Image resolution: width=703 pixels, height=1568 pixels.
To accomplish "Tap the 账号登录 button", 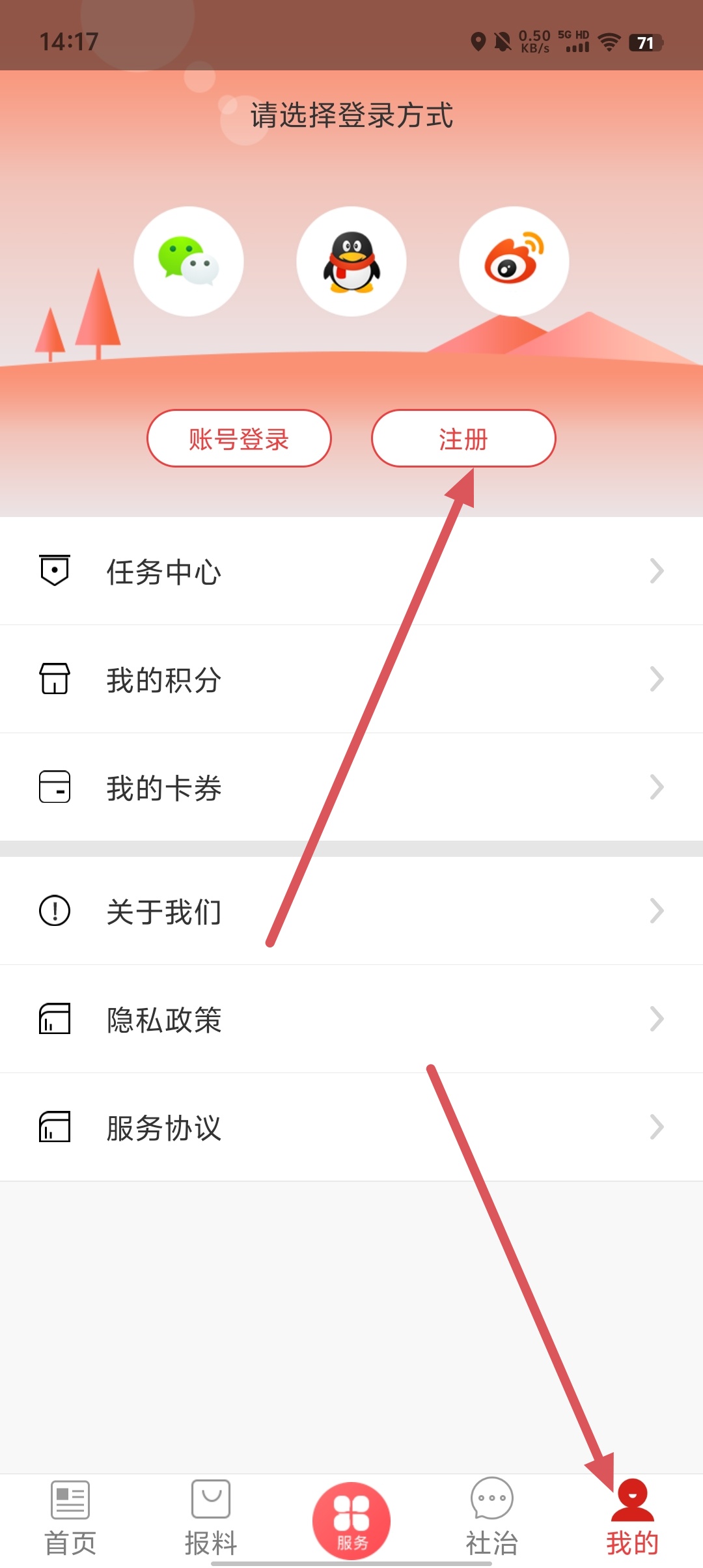I will 239,438.
